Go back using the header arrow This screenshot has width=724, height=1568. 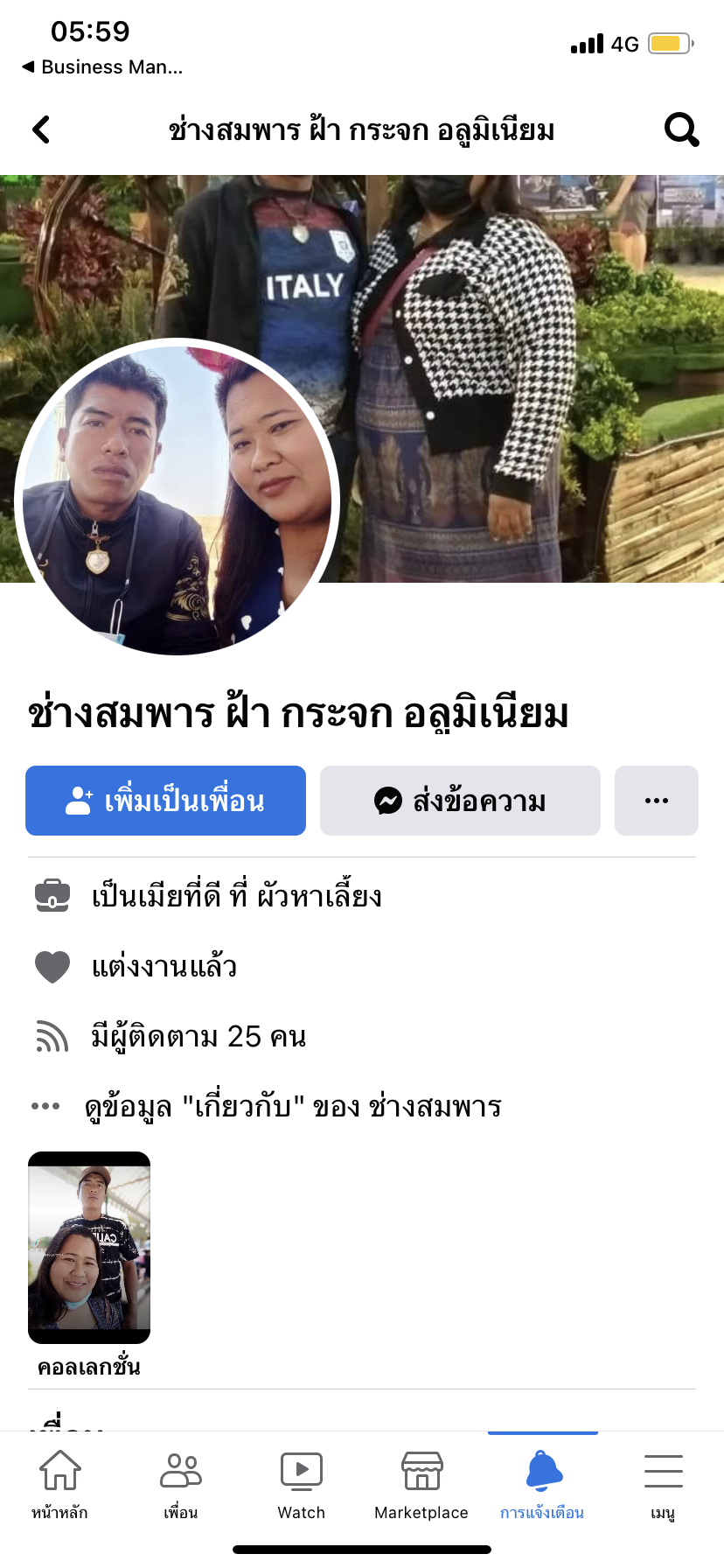coord(41,130)
